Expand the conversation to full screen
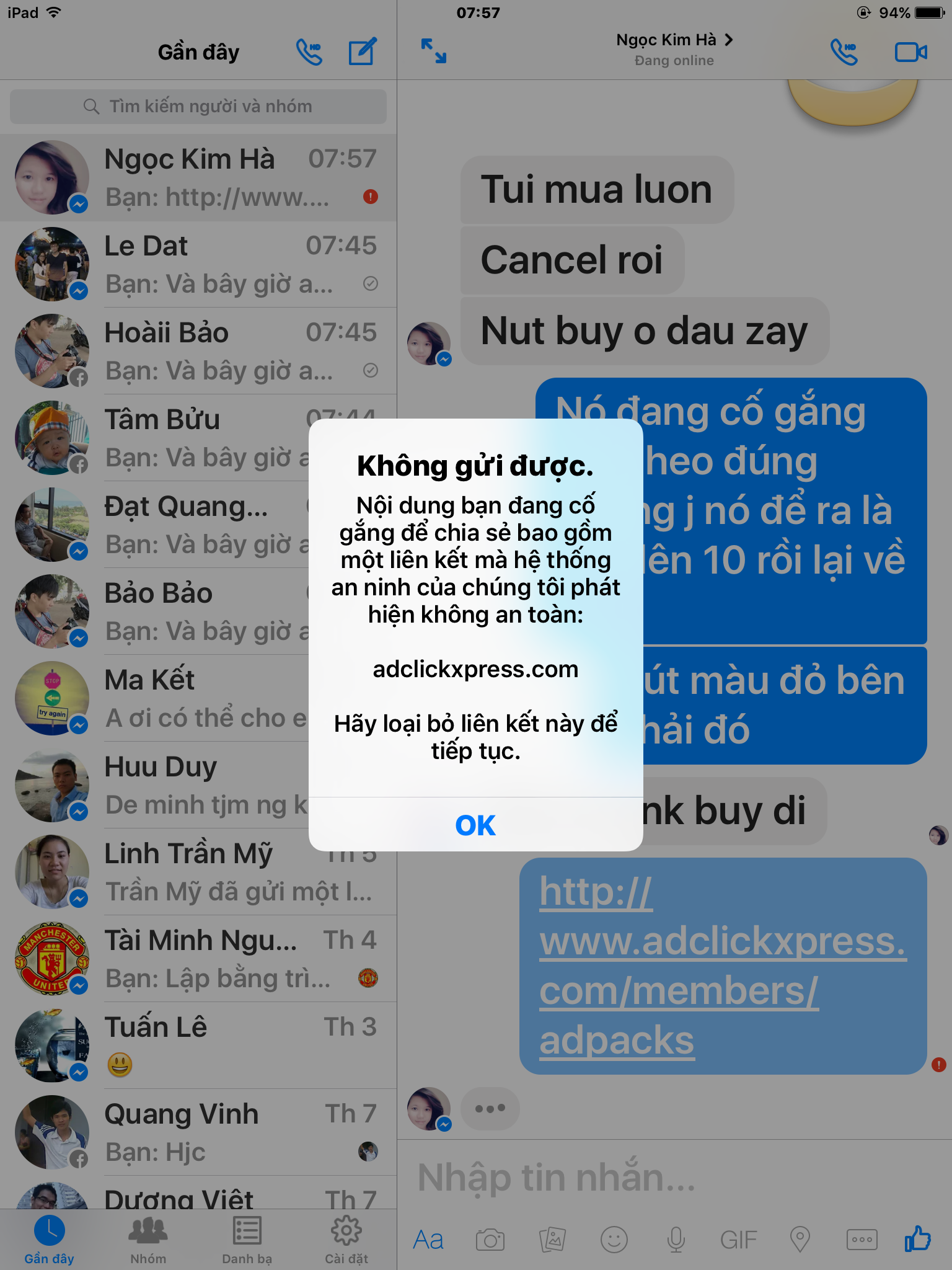 tap(433, 51)
